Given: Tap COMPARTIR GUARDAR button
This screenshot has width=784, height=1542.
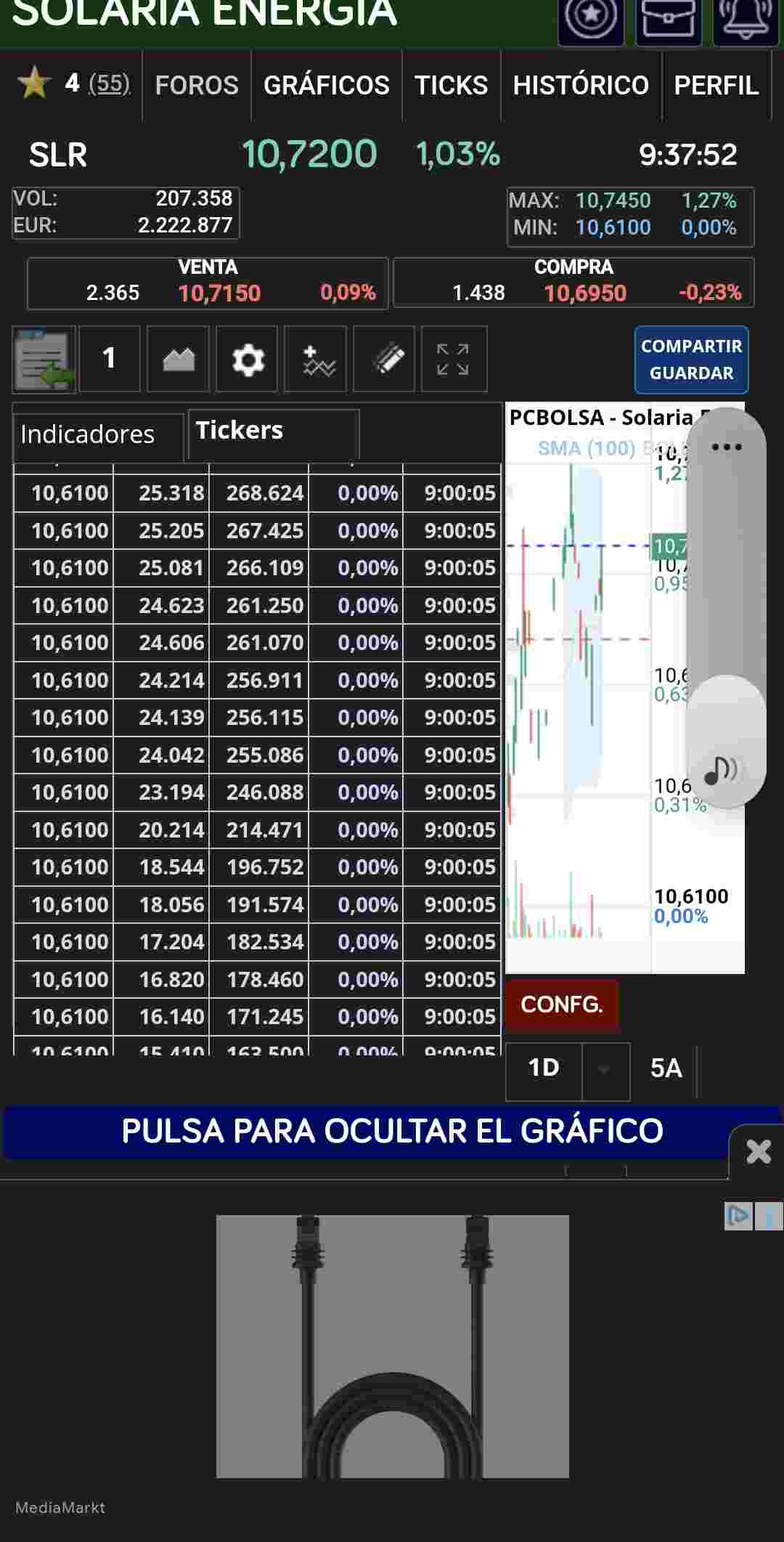Looking at the screenshot, I should (691, 360).
